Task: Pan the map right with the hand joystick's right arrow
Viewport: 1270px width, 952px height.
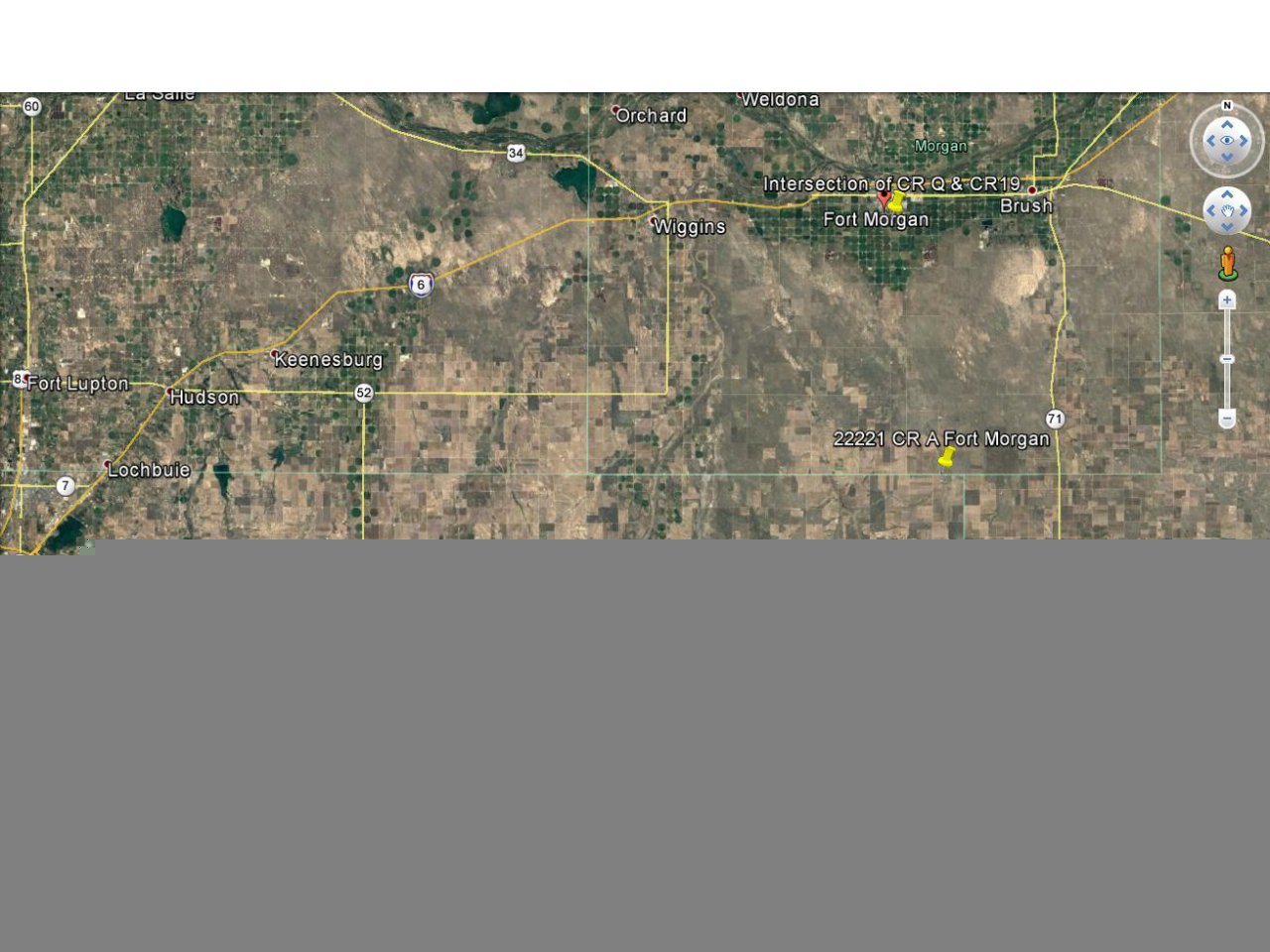Action: [x=1243, y=210]
